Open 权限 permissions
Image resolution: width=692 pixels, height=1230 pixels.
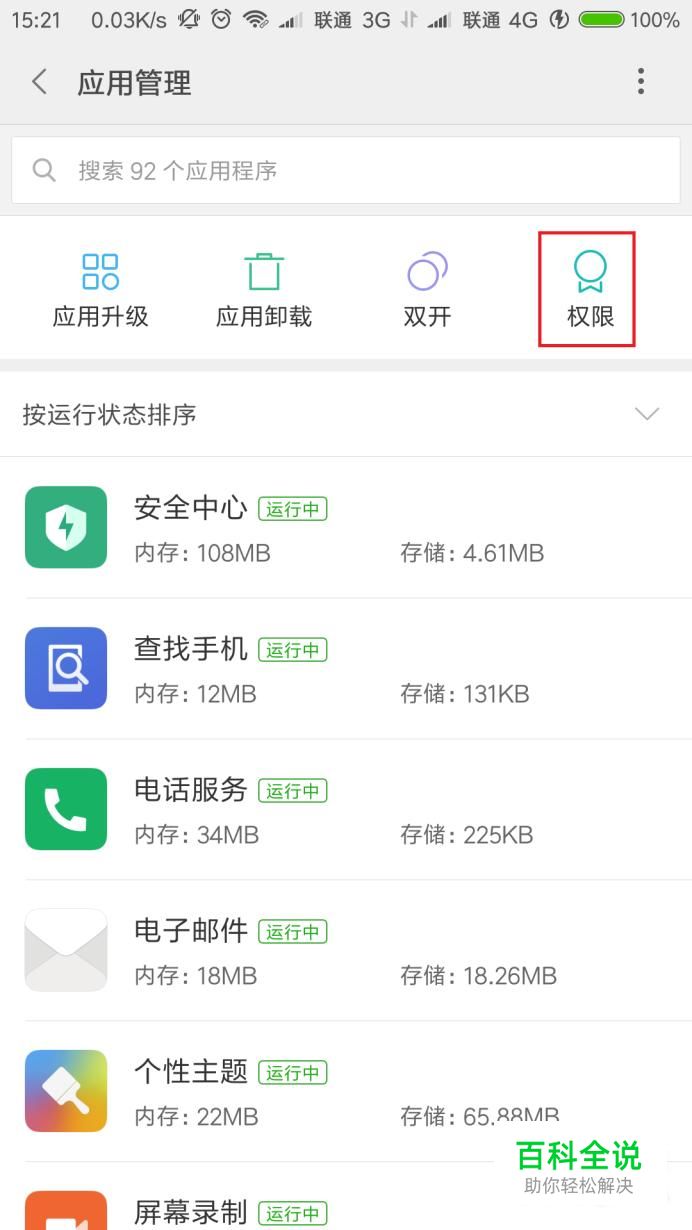pyautogui.click(x=588, y=290)
